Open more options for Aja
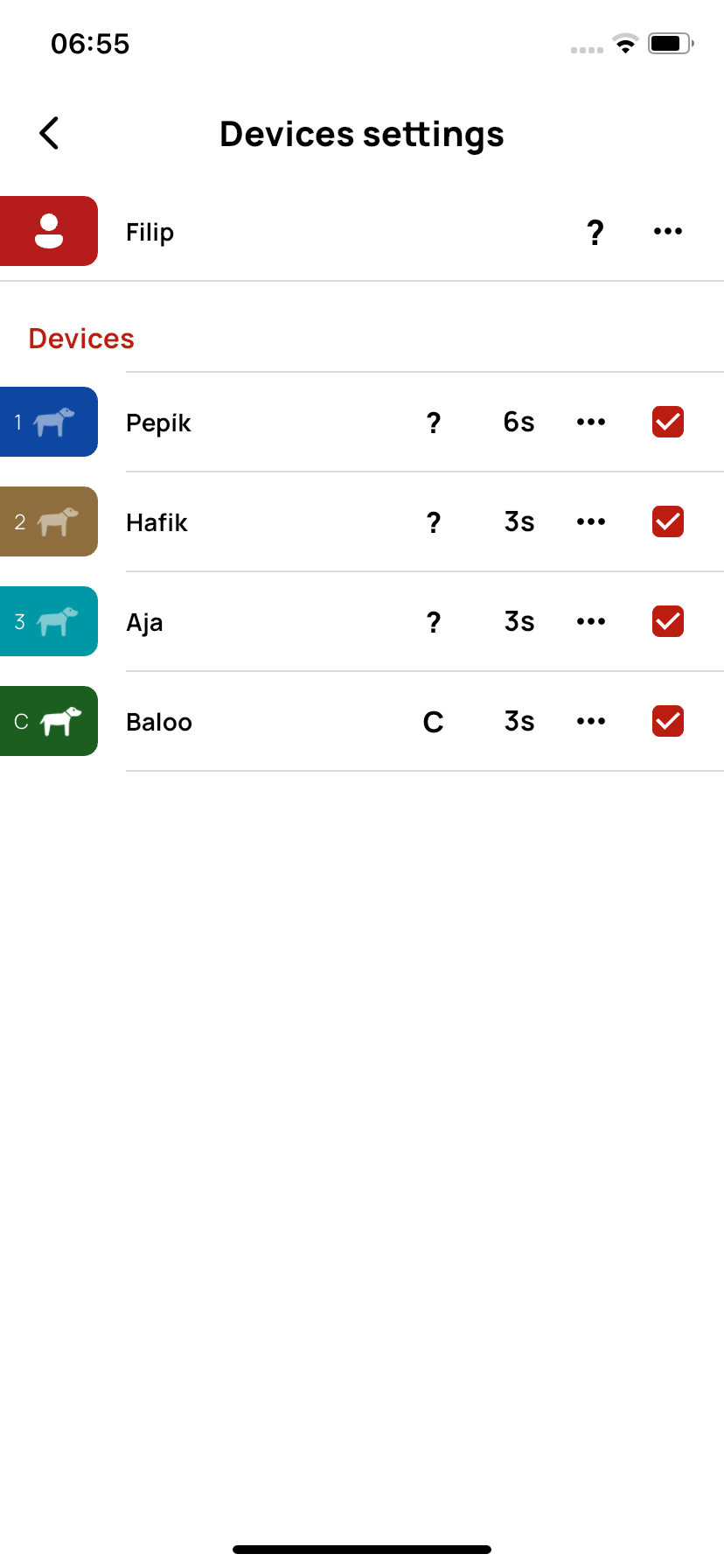This screenshot has height=1568, width=724. [x=590, y=622]
